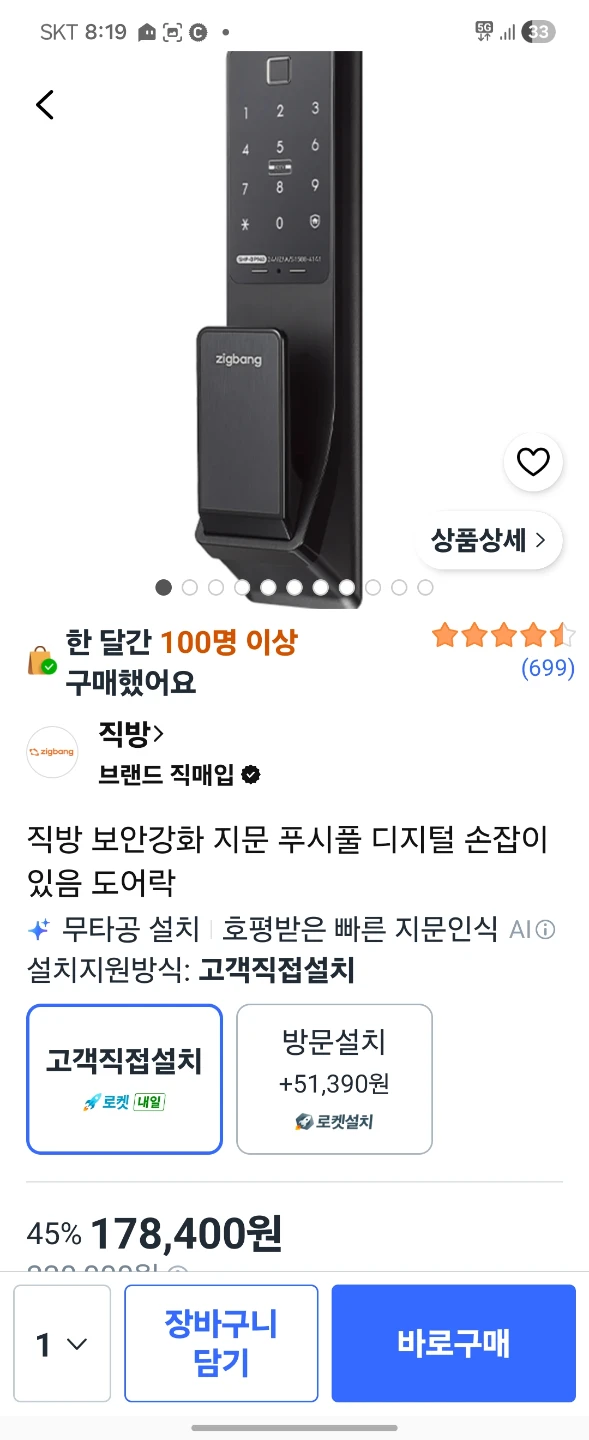
Task: Go back with the top-left arrow
Action: (45, 104)
